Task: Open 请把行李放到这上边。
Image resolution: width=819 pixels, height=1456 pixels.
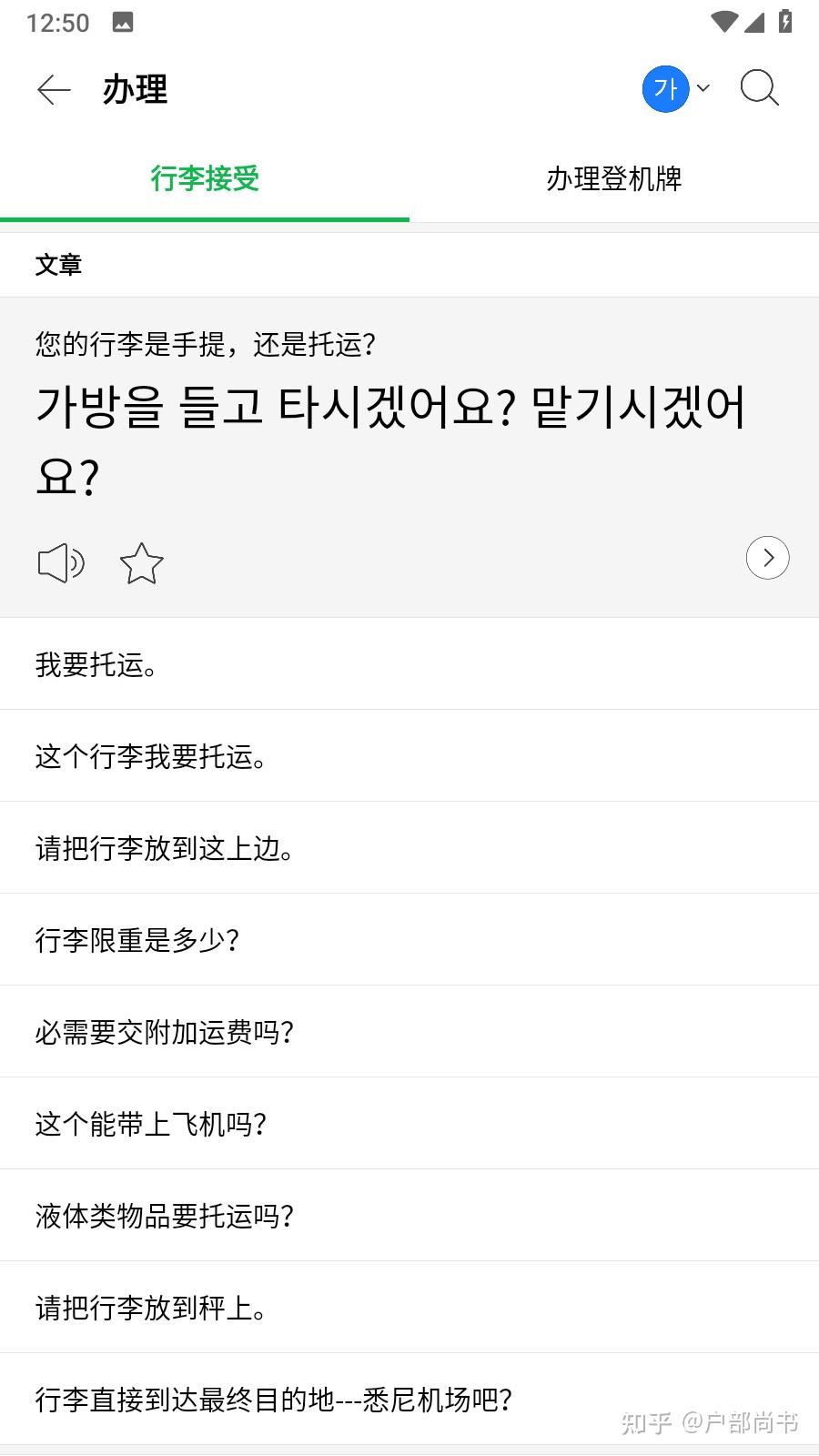Action: pos(409,848)
